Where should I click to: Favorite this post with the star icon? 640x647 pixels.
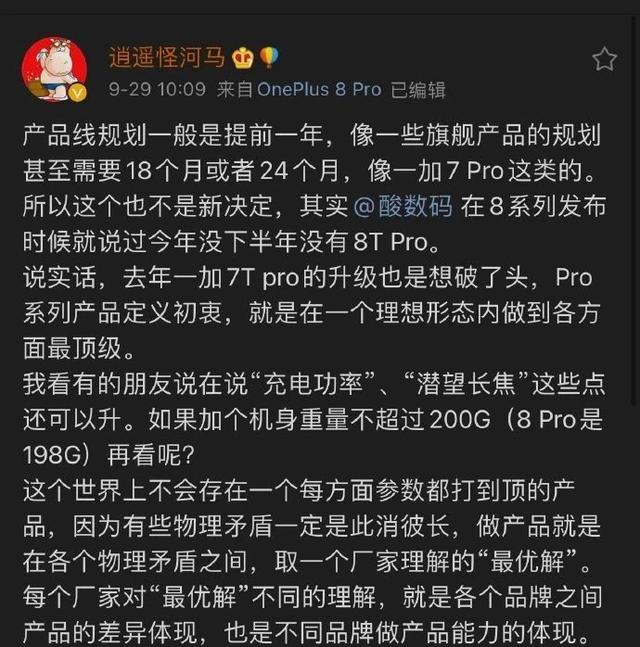coord(604,59)
